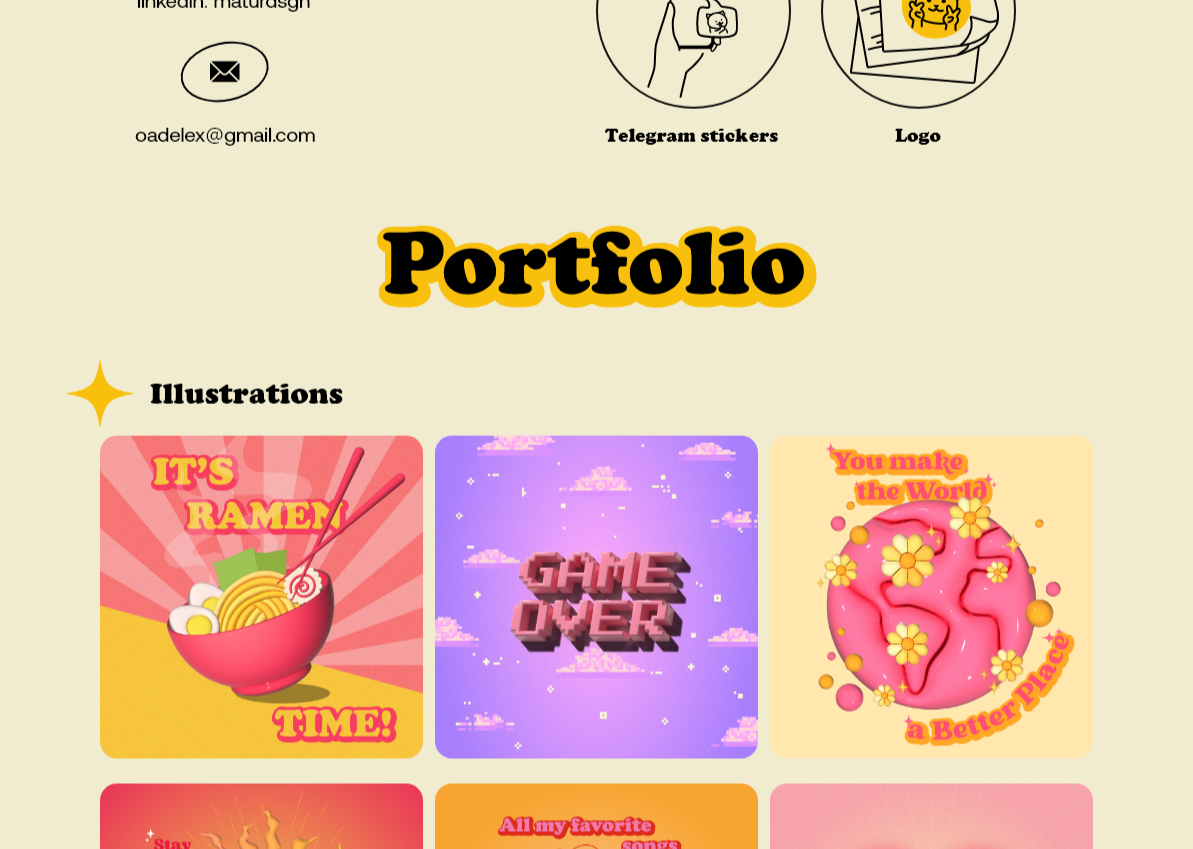View the You make the World illustration
Image resolution: width=1193 pixels, height=849 pixels.
[x=931, y=597]
